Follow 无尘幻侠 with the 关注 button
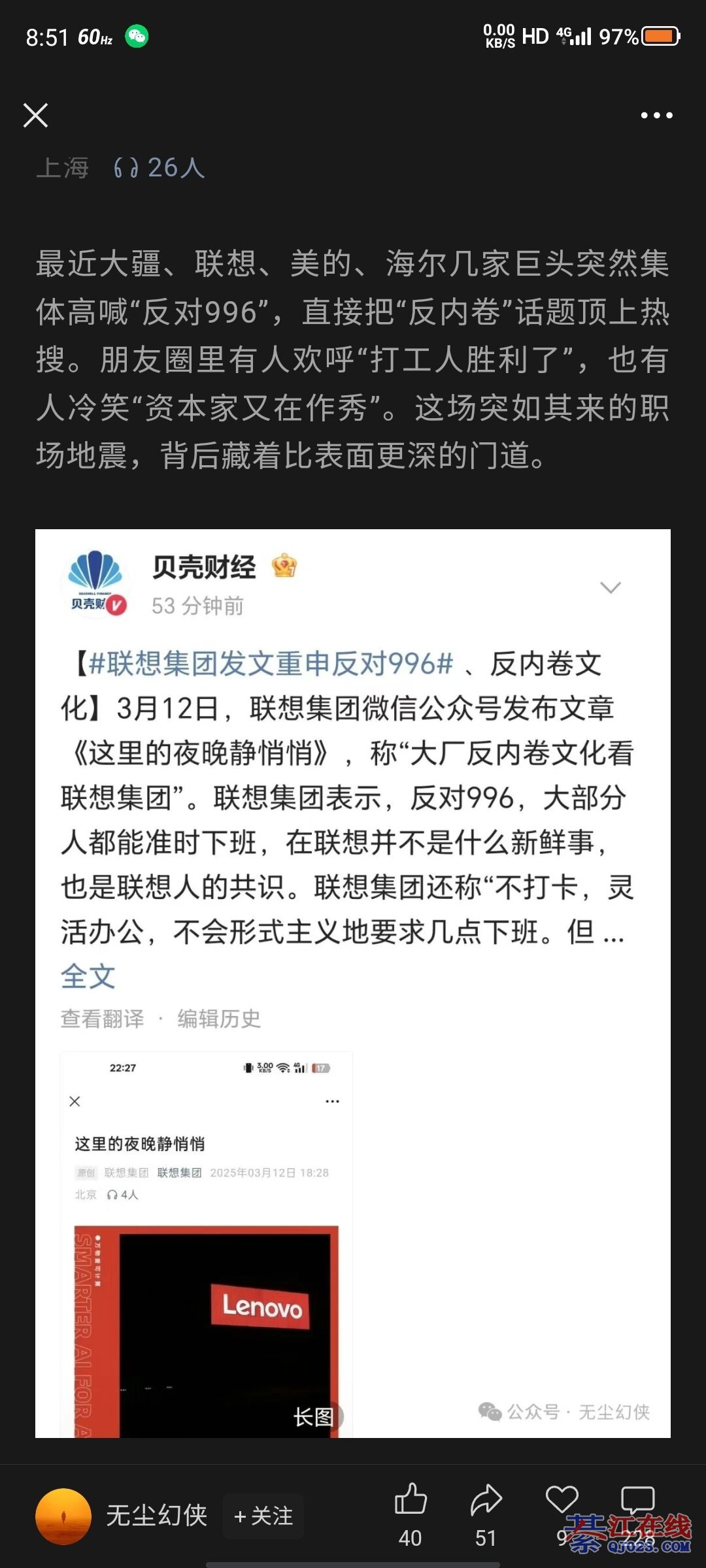This screenshot has height=1568, width=706. point(263,1516)
